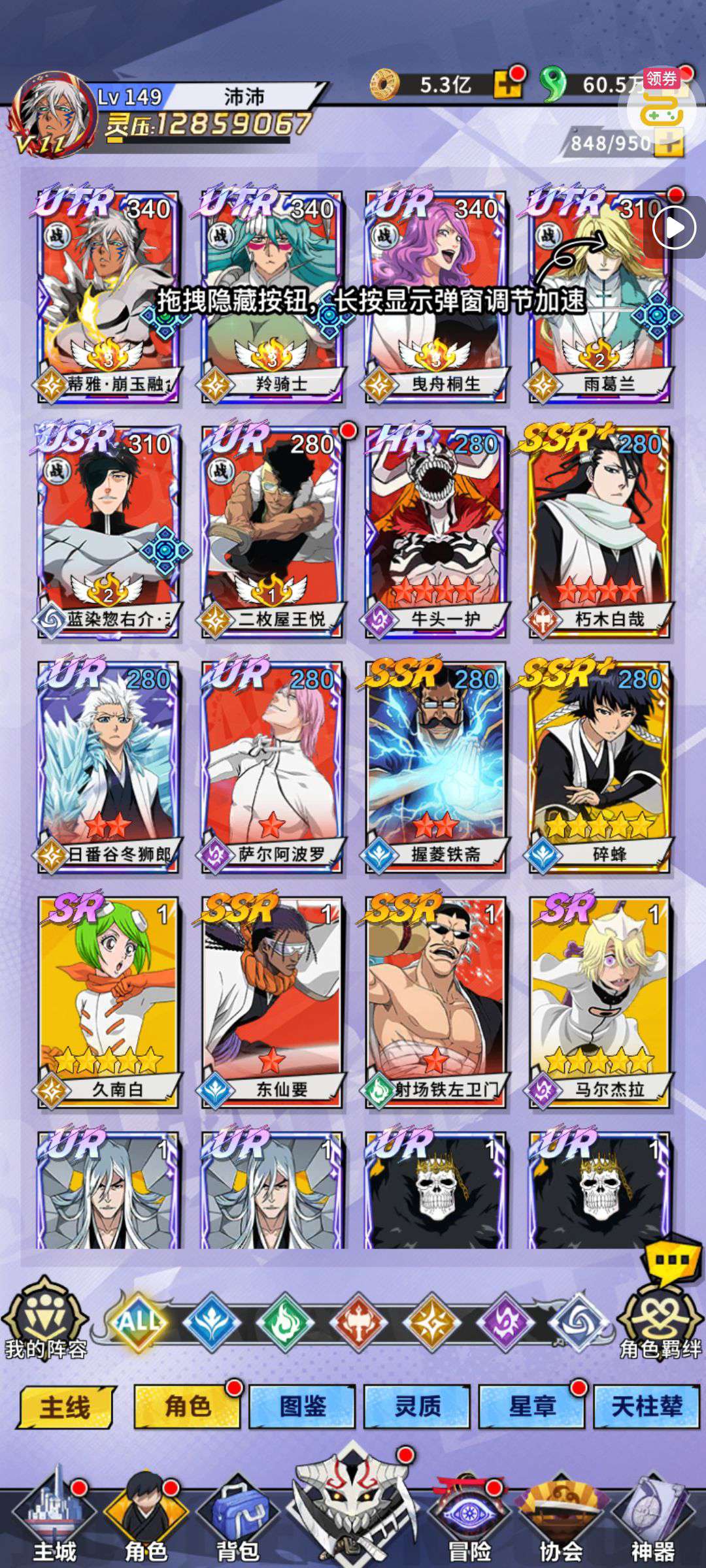Open 我的阵容 lineup
Image resolution: width=706 pixels, height=1568 pixels.
(44, 1318)
